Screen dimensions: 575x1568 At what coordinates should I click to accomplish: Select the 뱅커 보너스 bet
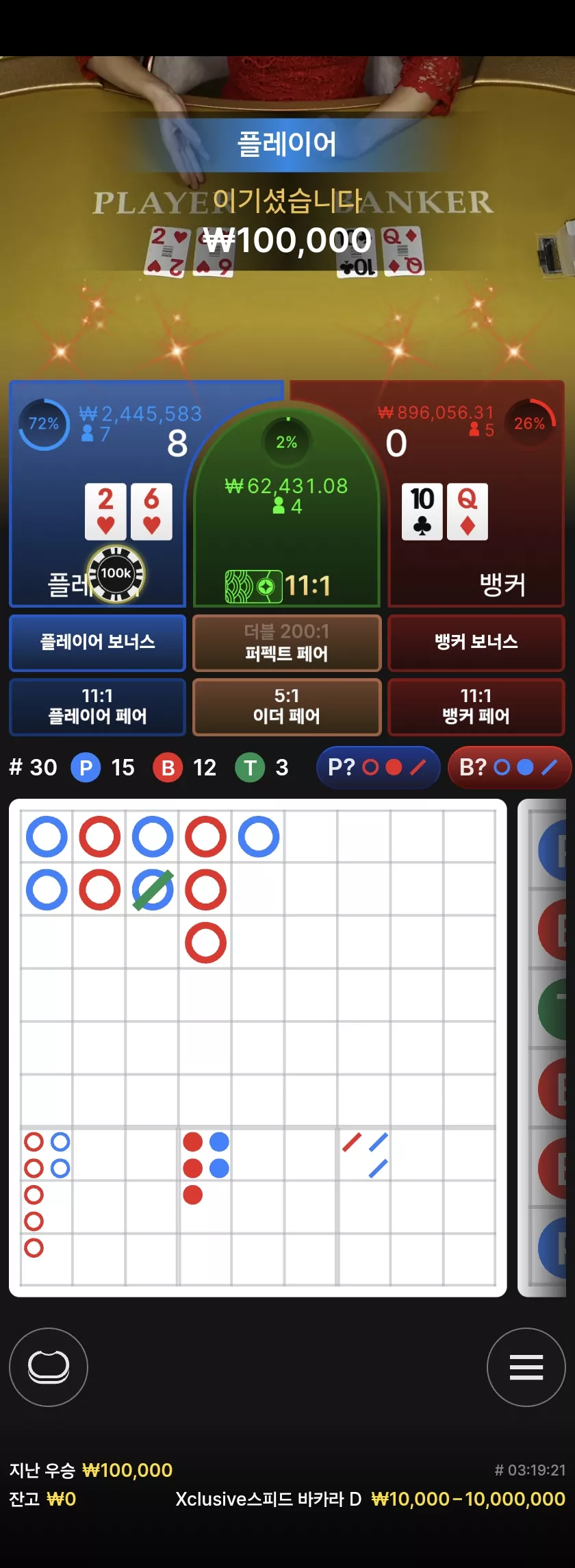click(476, 642)
